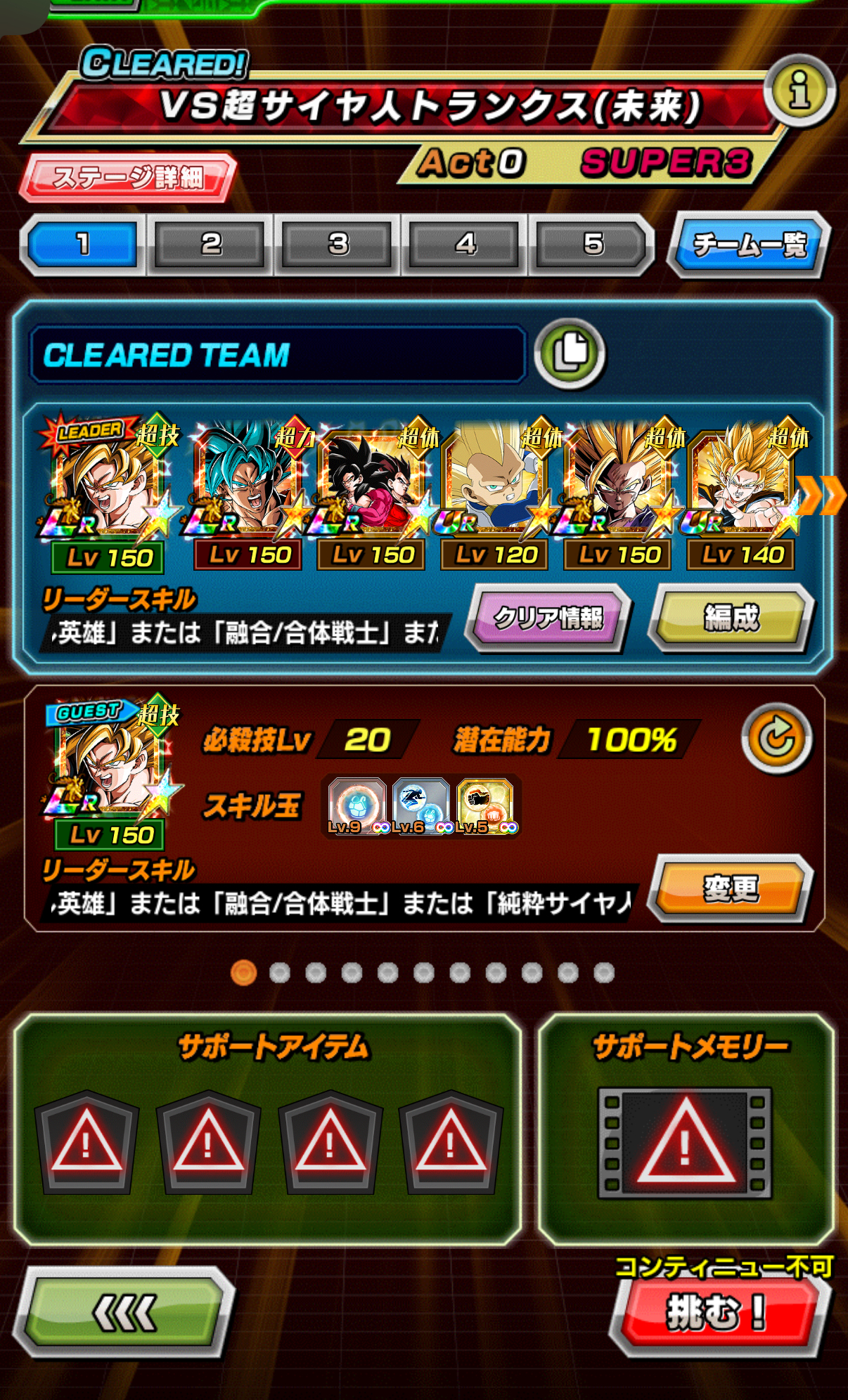The height and width of the screenshot is (1400, 848).
Task: Open ステージ詳細 stage details
Action: click(x=128, y=176)
